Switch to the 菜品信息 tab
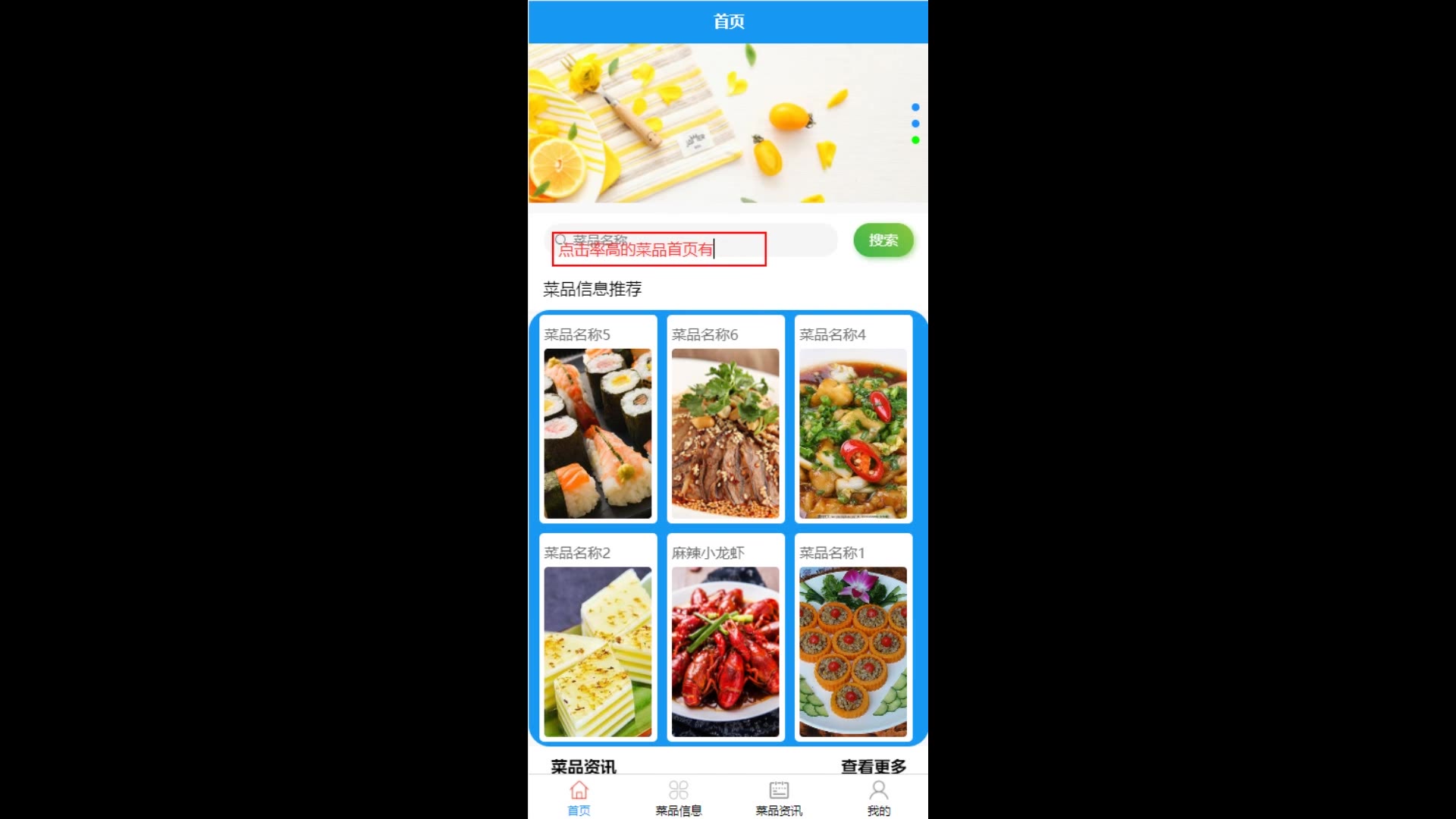Image resolution: width=1456 pixels, height=819 pixels. 678,799
